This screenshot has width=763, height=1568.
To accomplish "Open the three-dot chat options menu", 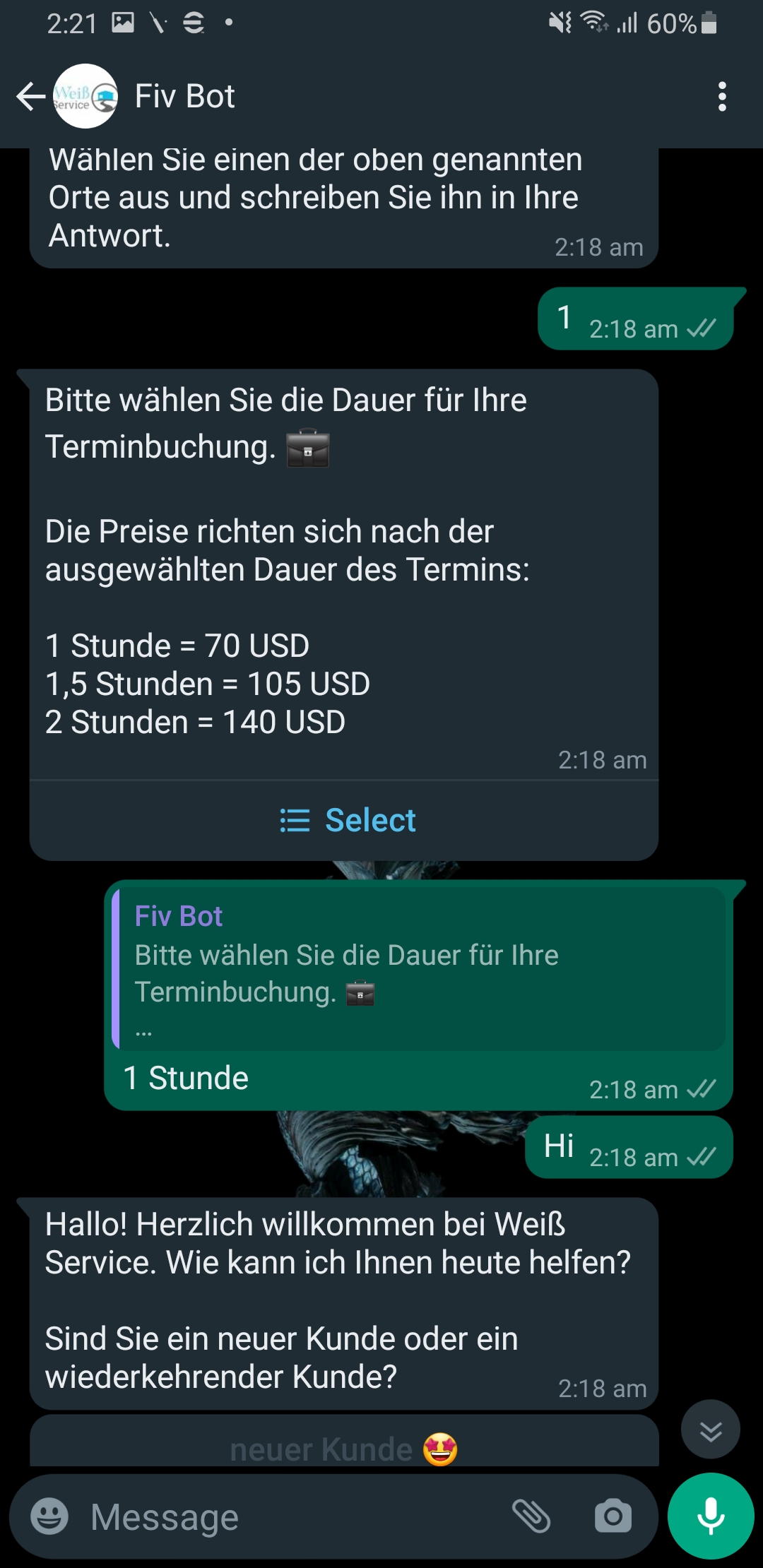I will 721,96.
